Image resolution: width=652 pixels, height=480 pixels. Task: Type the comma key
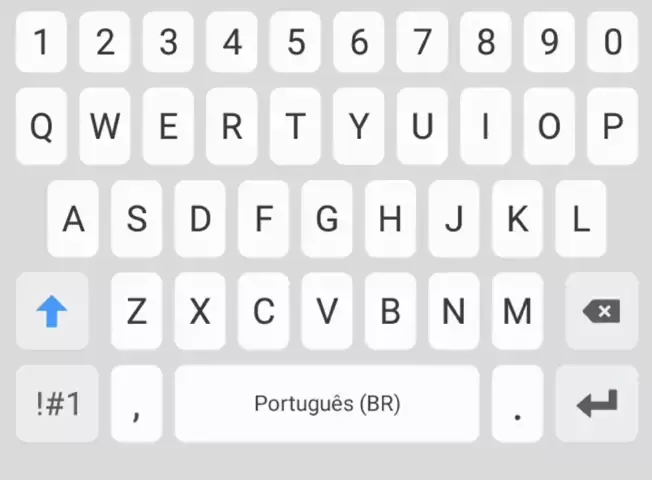point(136,404)
